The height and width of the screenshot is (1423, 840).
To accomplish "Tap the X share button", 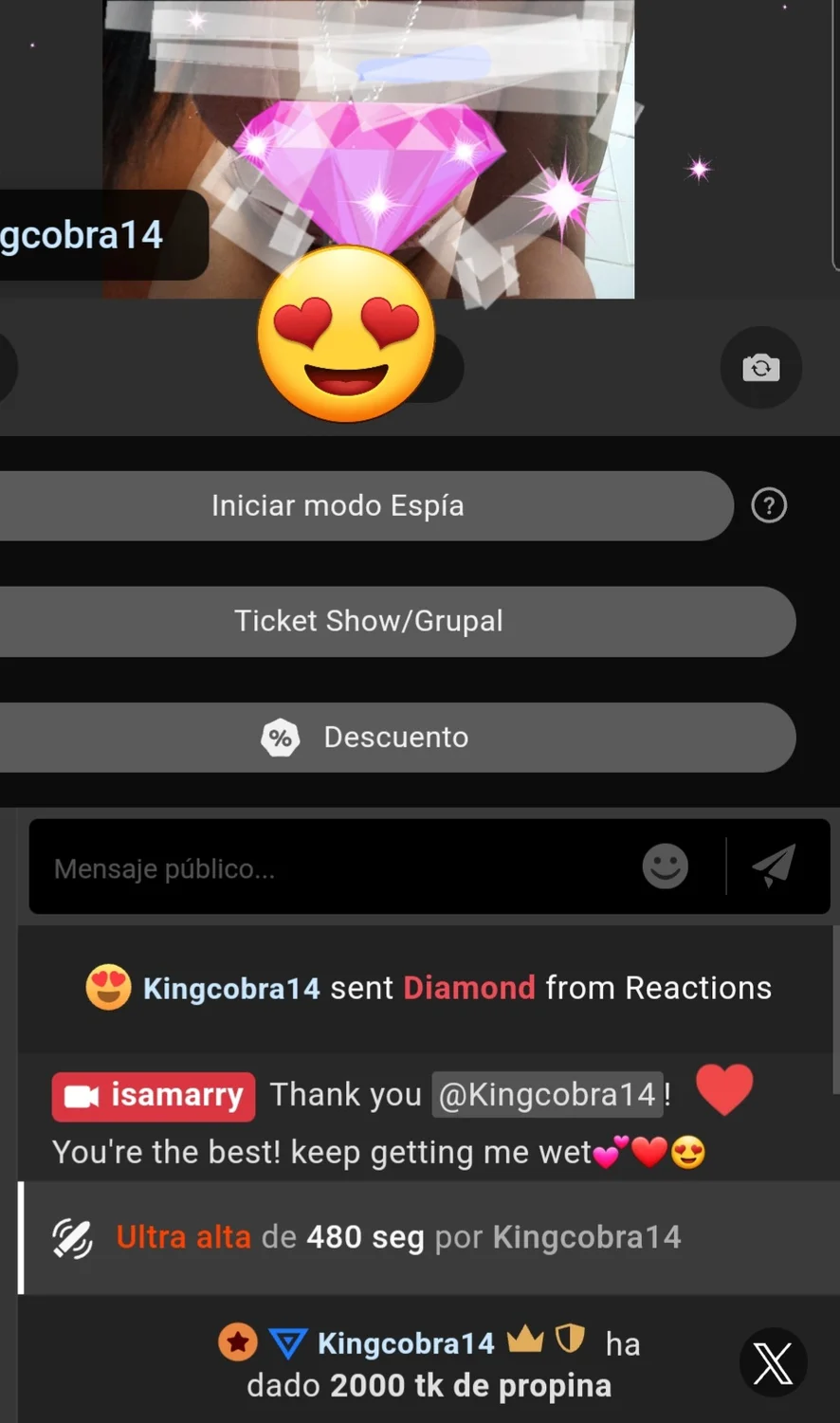I will click(773, 1364).
